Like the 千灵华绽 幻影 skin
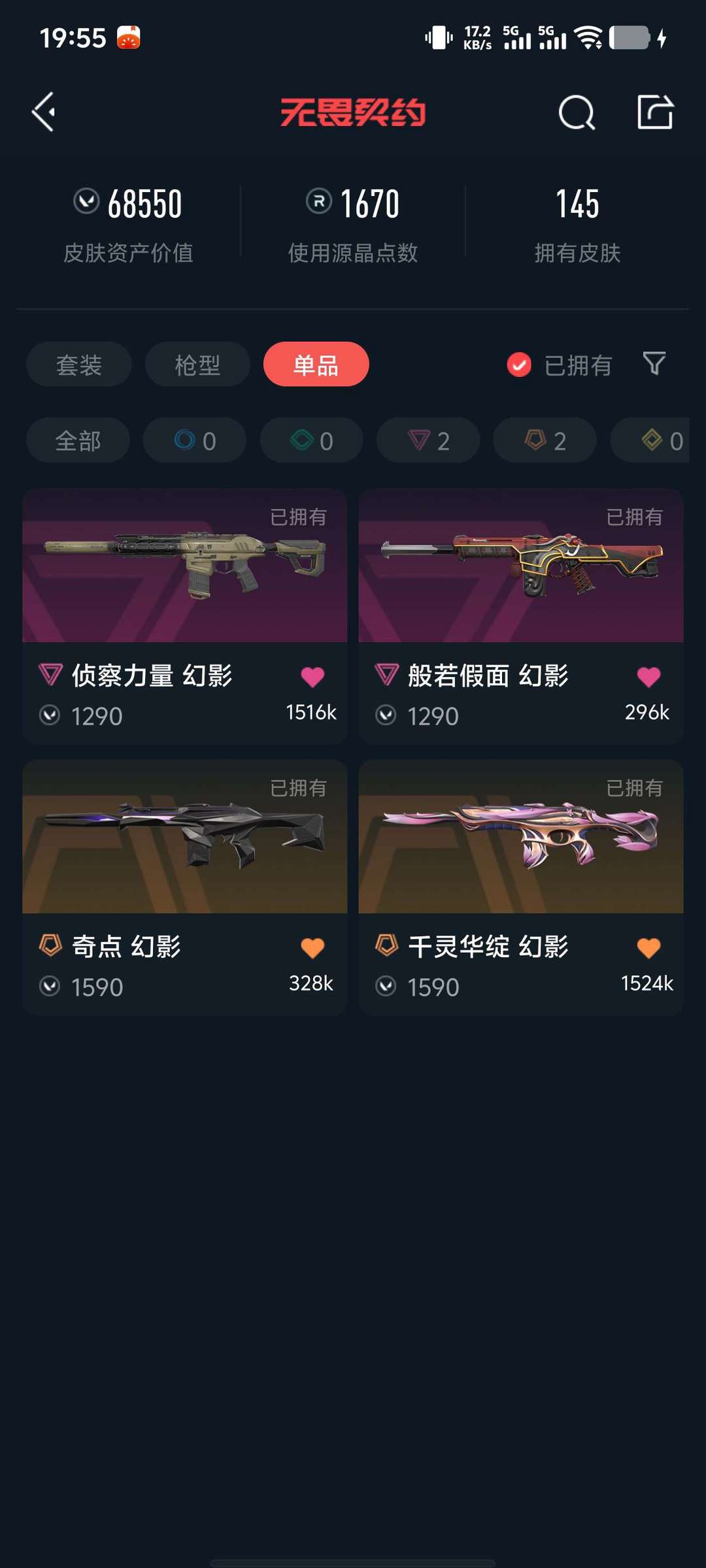 tap(648, 948)
